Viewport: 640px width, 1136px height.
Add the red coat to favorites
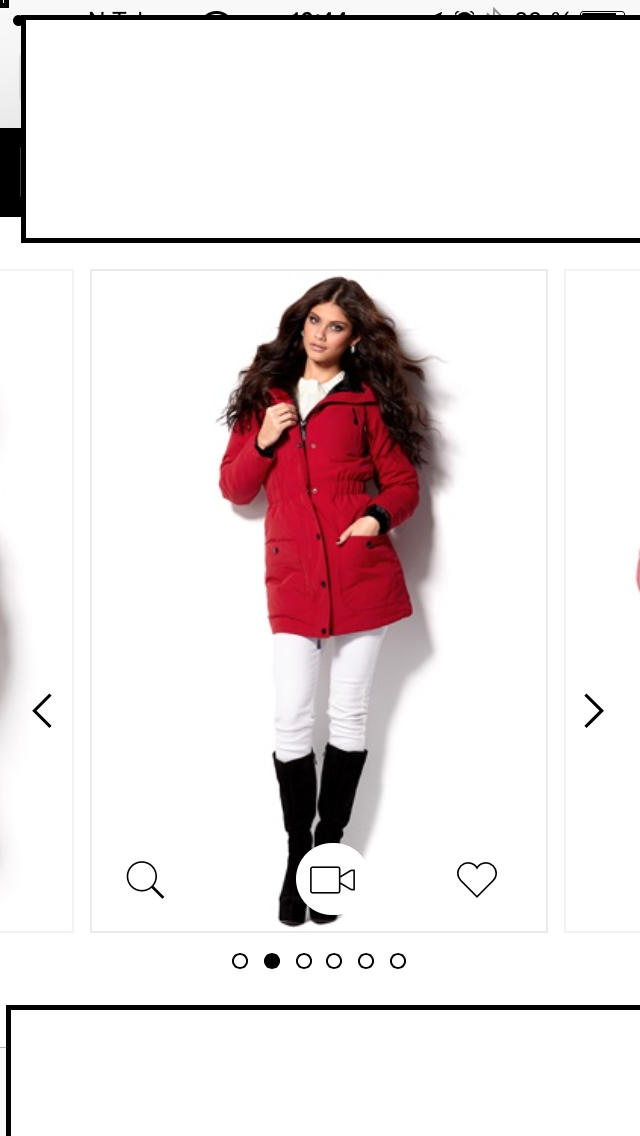477,879
